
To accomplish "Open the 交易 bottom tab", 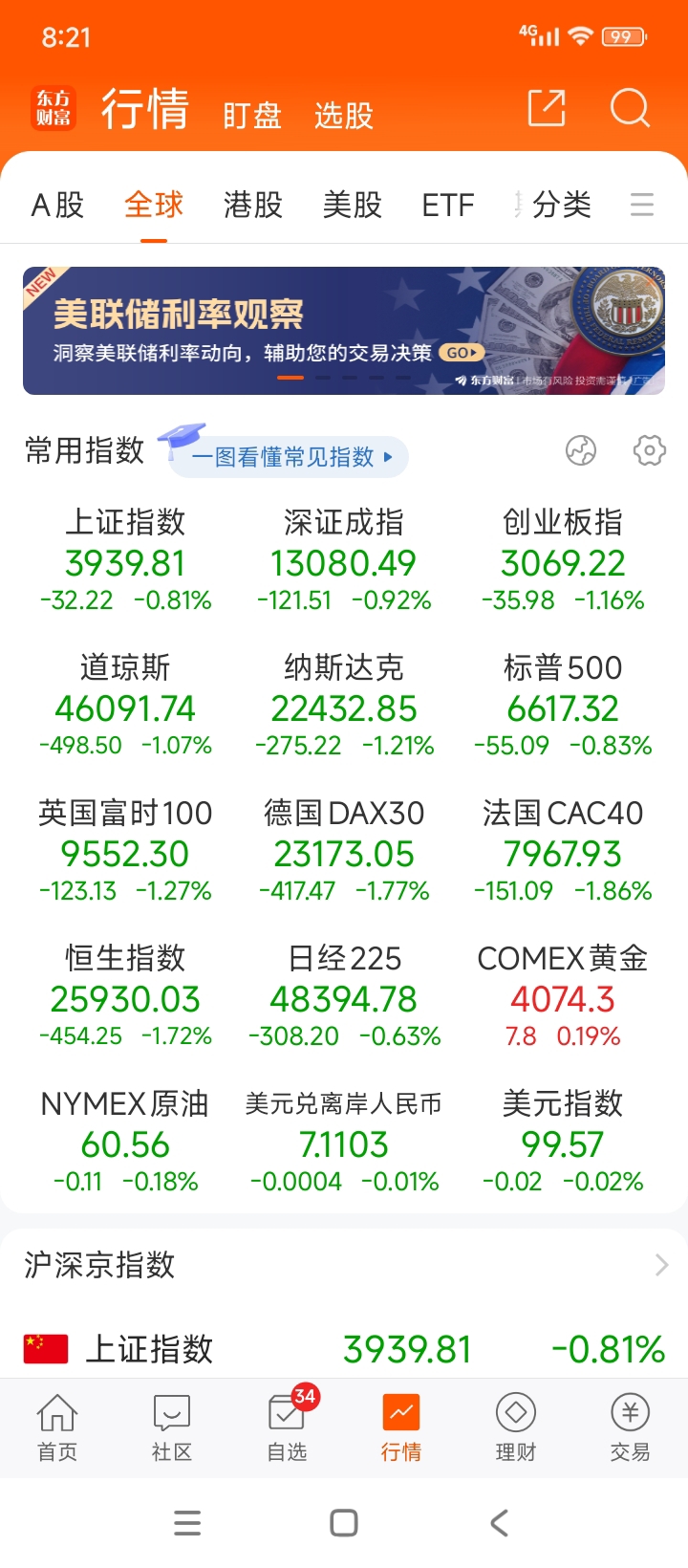I will (x=631, y=1428).
